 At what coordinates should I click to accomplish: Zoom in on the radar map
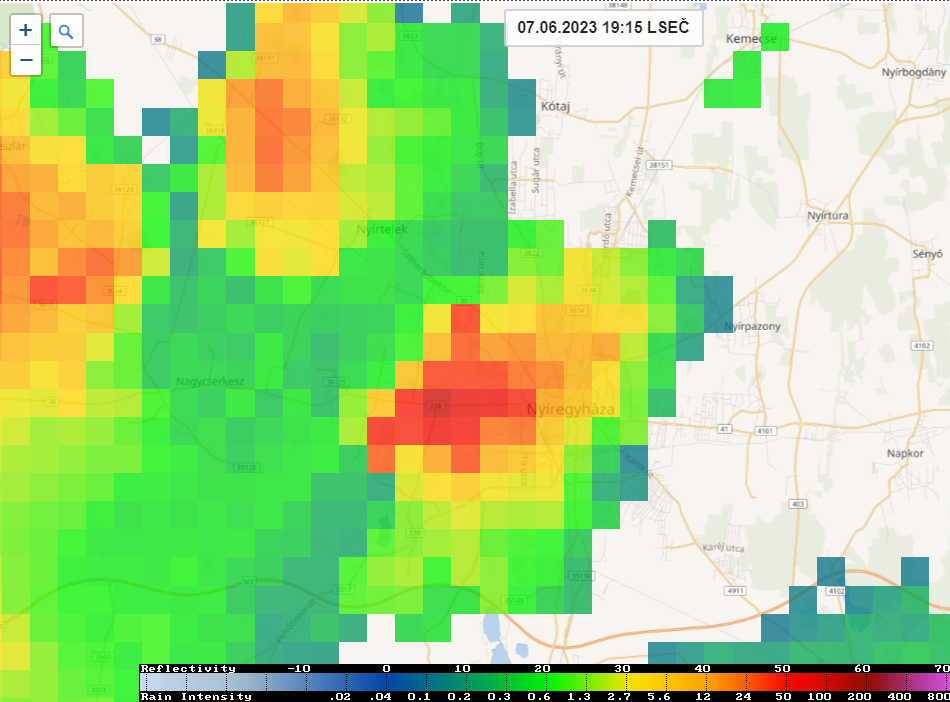(26, 30)
